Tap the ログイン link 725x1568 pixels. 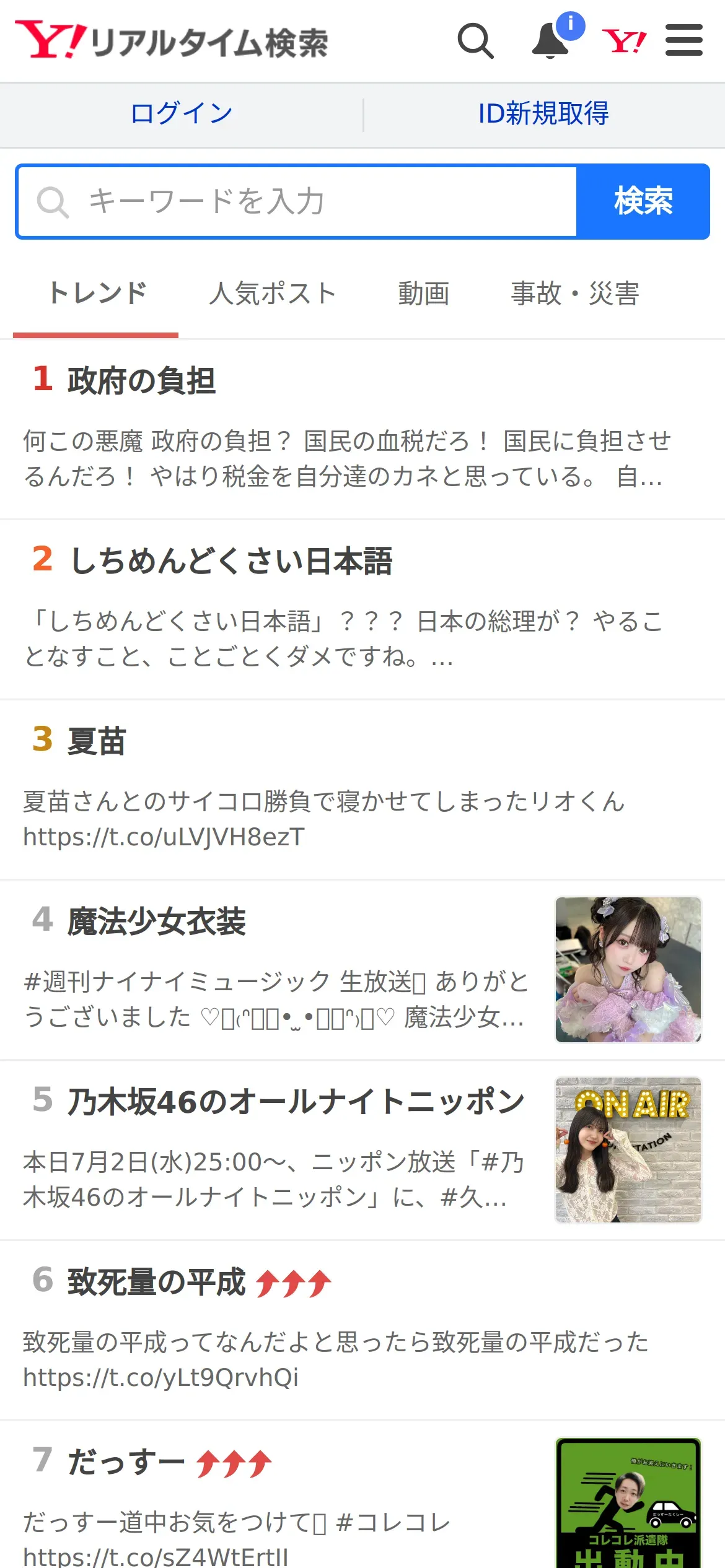[182, 113]
